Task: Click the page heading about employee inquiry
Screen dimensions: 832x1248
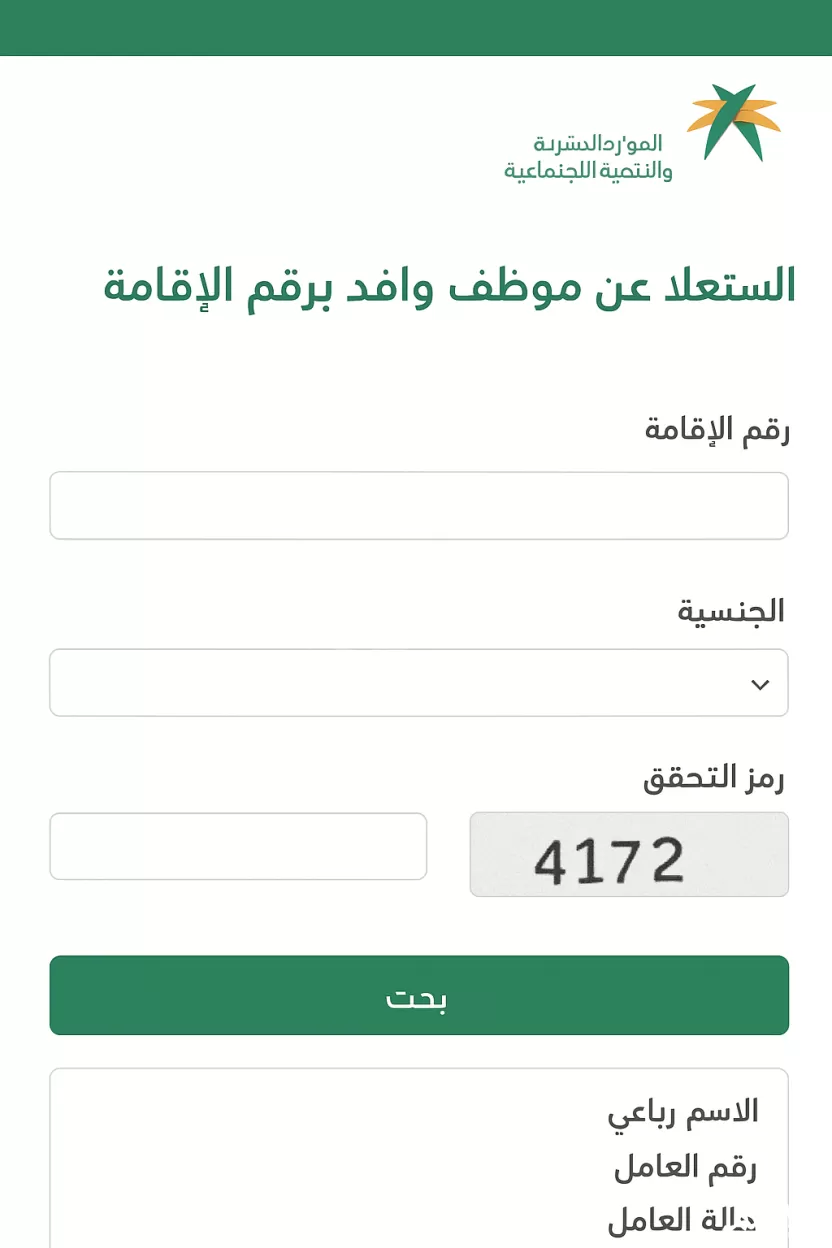Action: click(447, 287)
